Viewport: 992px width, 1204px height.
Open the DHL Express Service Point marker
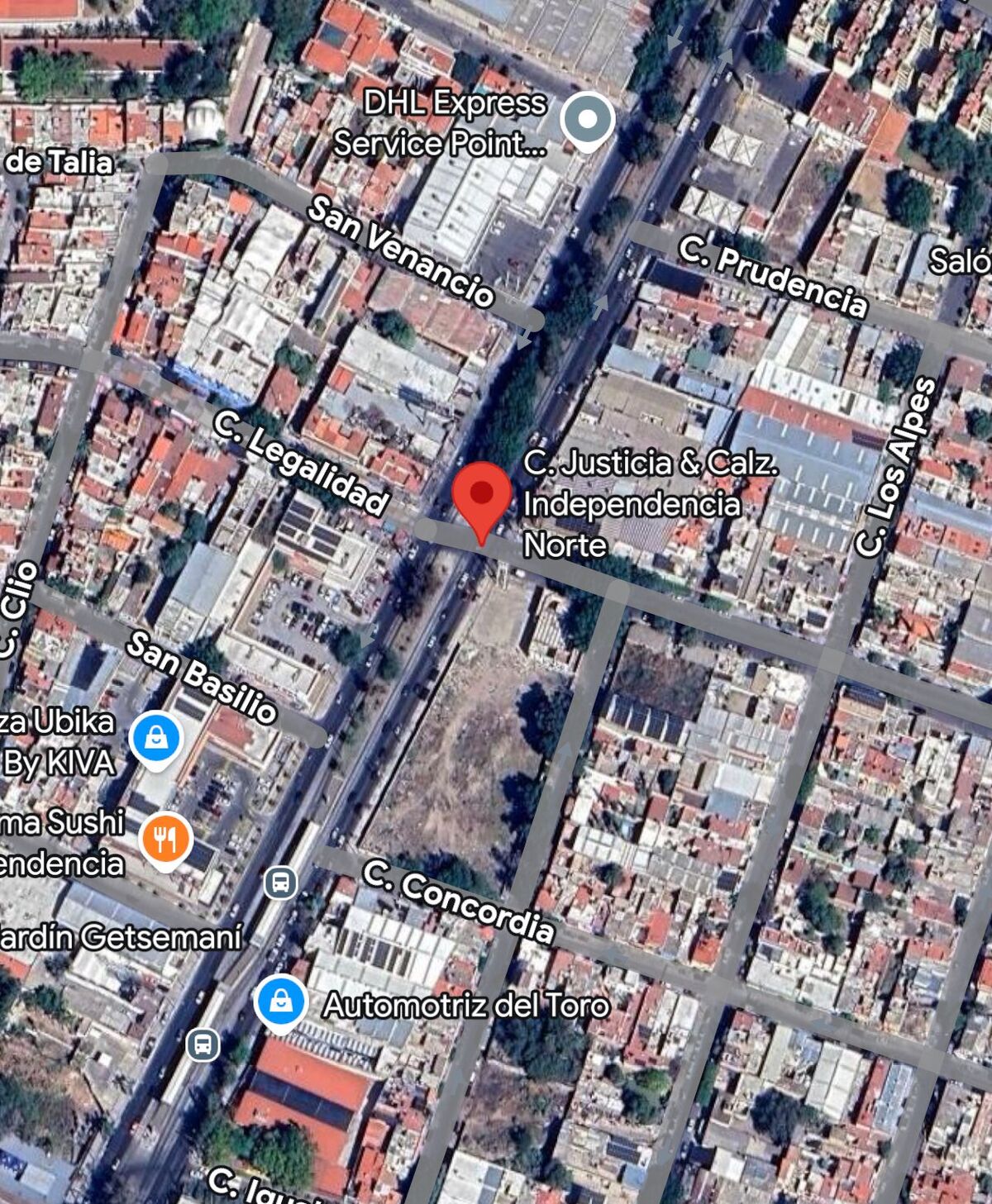(x=587, y=120)
